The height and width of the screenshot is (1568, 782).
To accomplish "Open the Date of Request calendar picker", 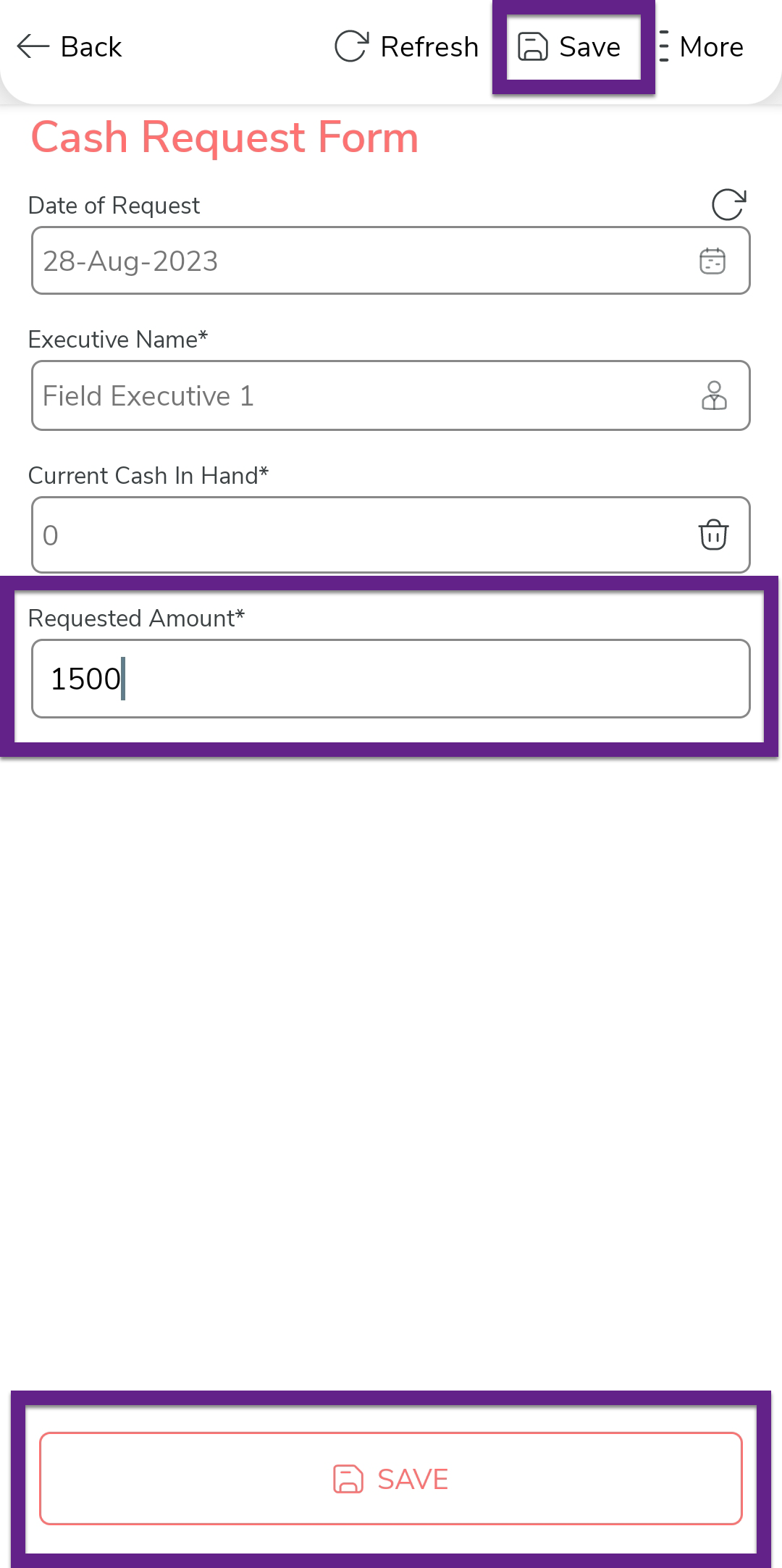I will [712, 261].
